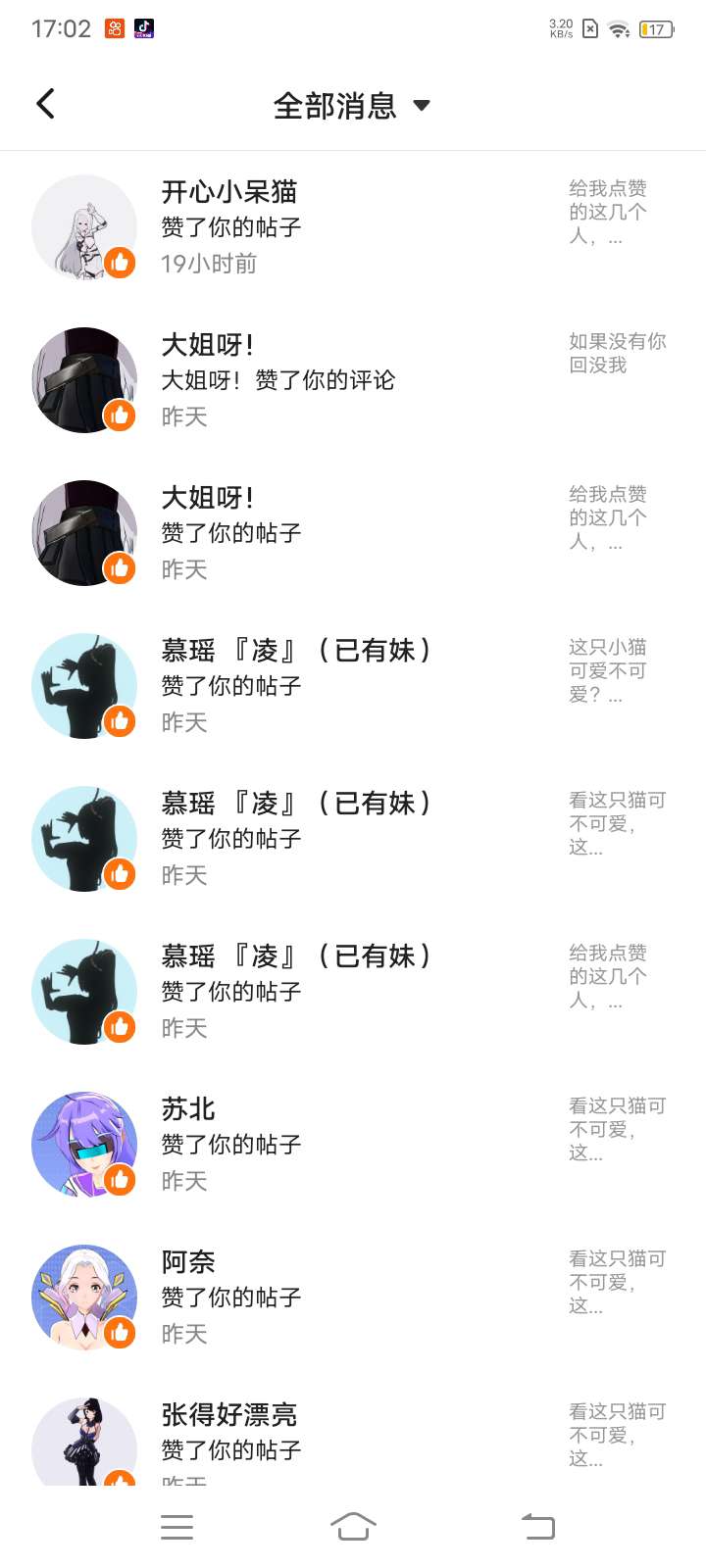Expand the 全部消息 filter dropdown

click(x=351, y=105)
